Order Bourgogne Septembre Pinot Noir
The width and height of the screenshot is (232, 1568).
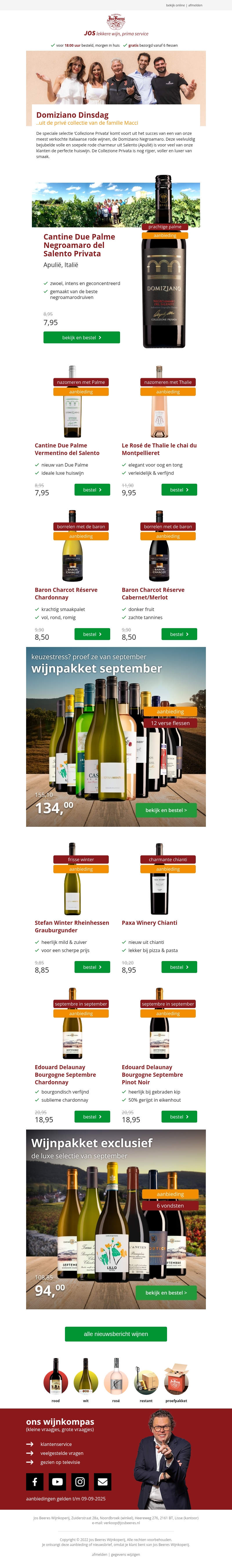[179, 1117]
